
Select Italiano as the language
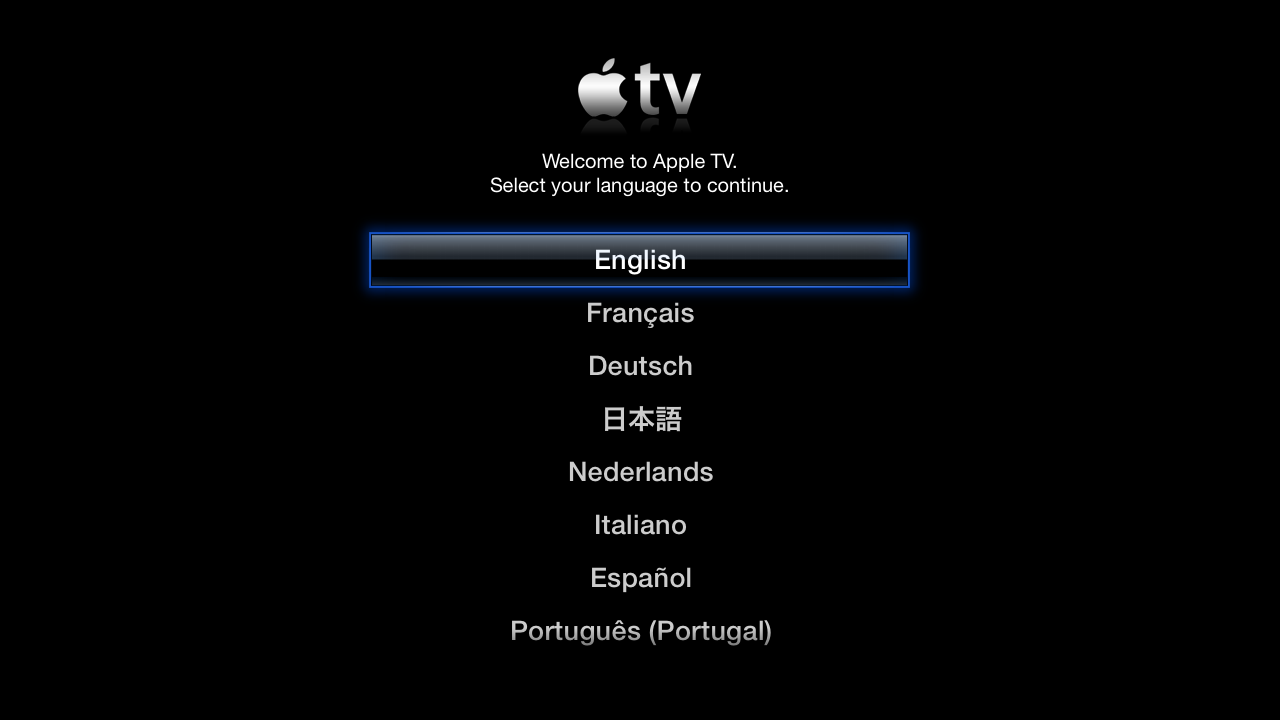[640, 525]
